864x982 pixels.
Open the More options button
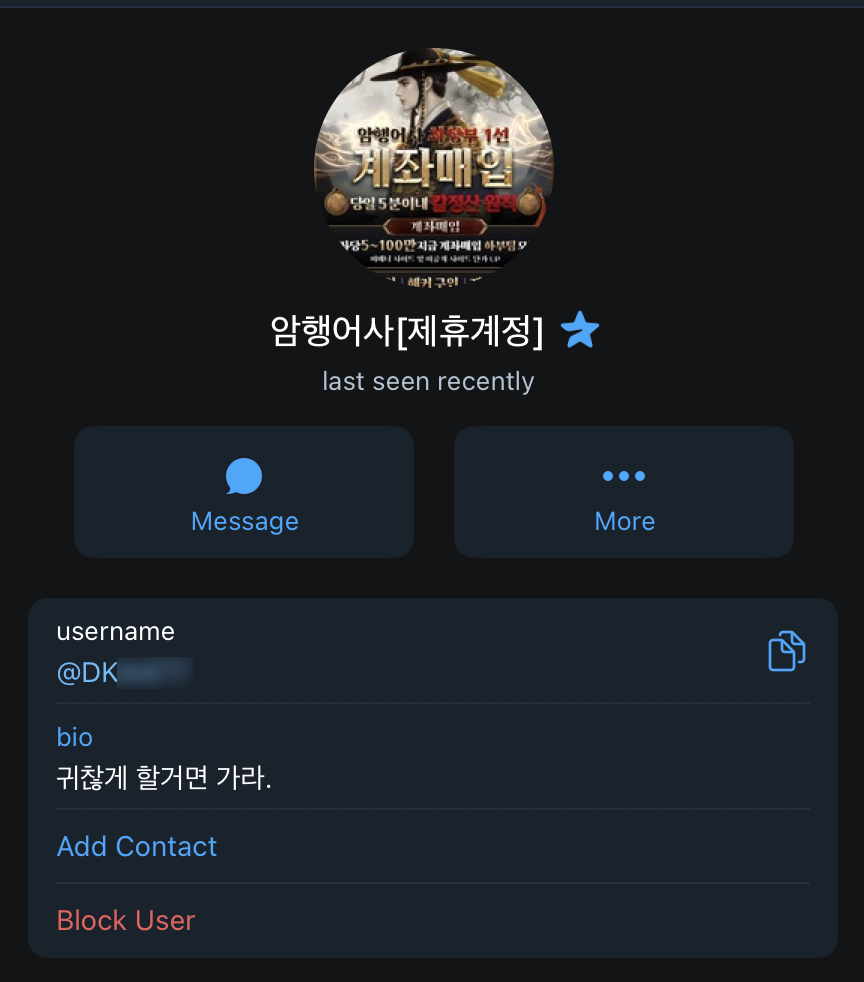coord(624,492)
